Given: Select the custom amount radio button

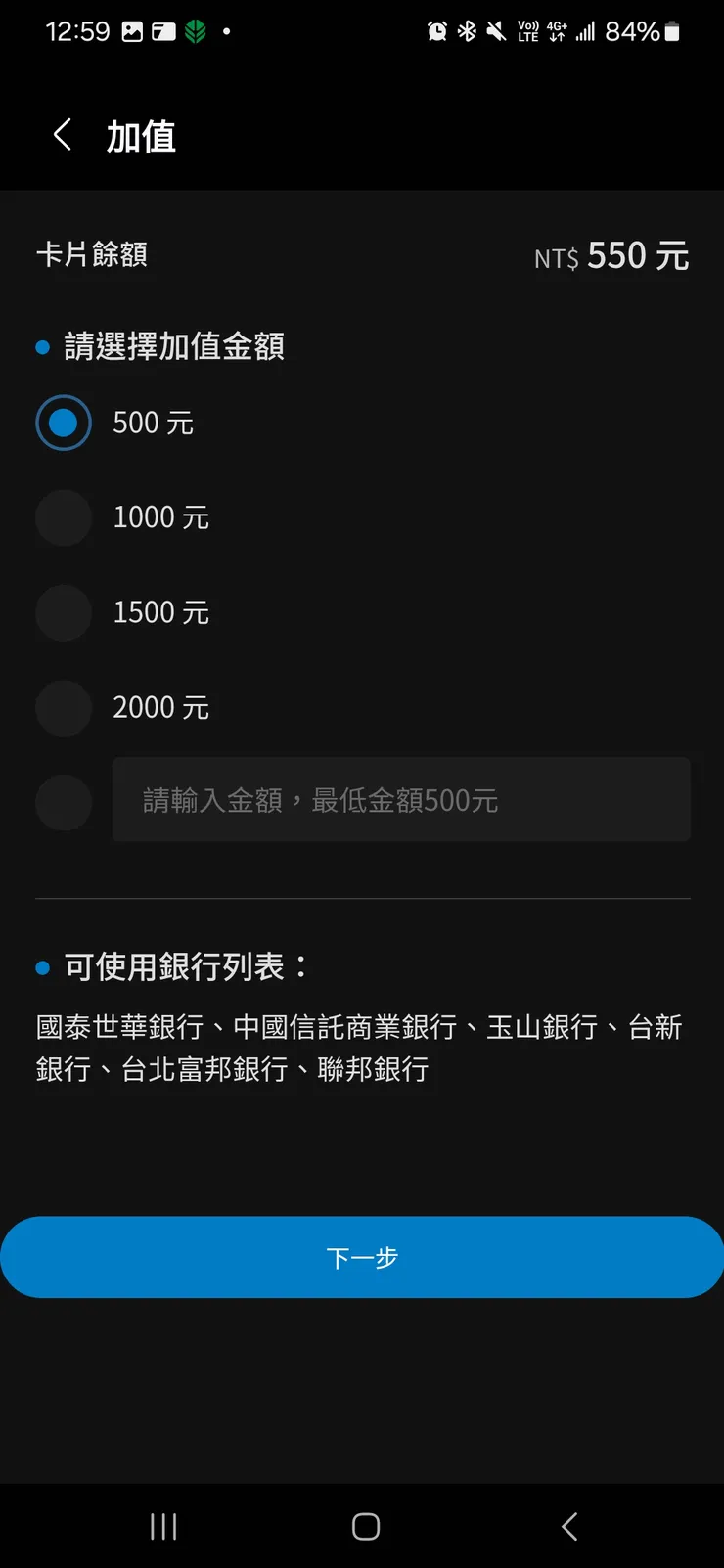Looking at the screenshot, I should (x=63, y=802).
